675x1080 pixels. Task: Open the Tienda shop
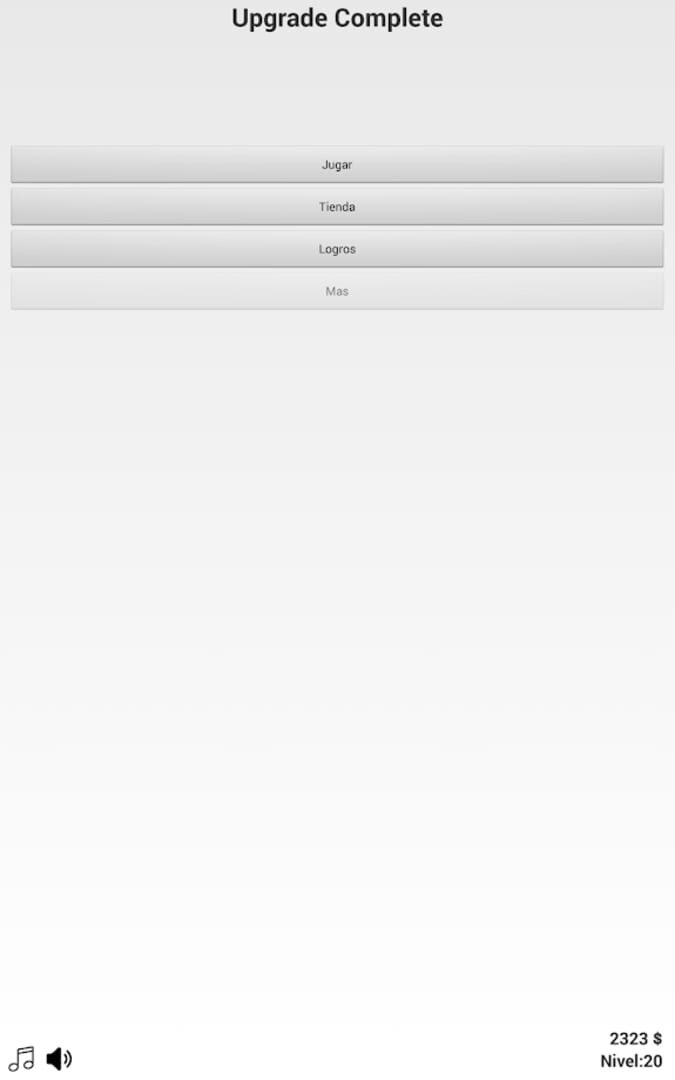[x=337, y=207]
